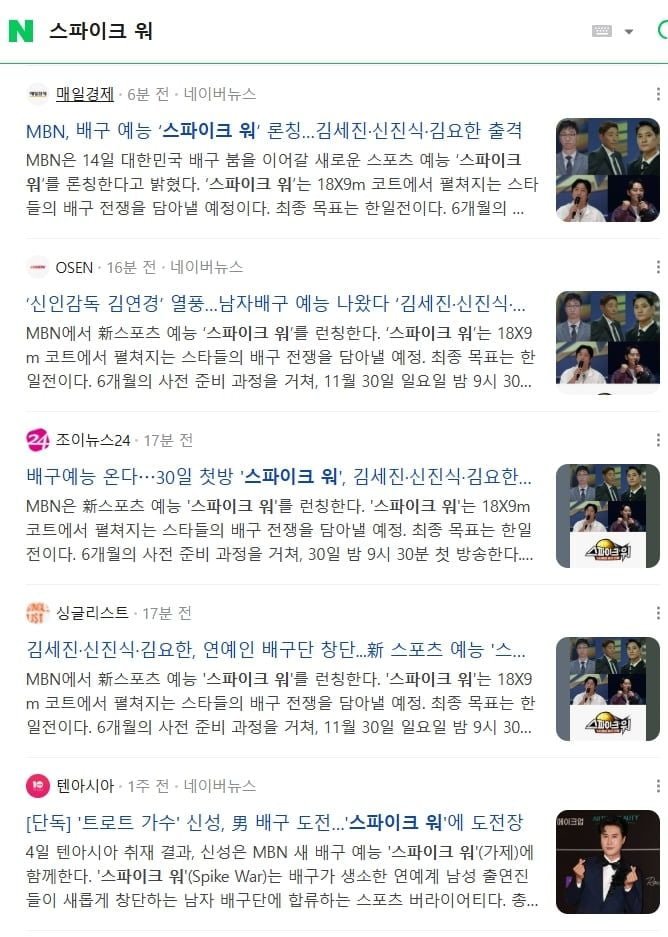The image size is (668, 937).
Task: Read the 텐아시아 exclusive about 신성
Action: pos(274,823)
